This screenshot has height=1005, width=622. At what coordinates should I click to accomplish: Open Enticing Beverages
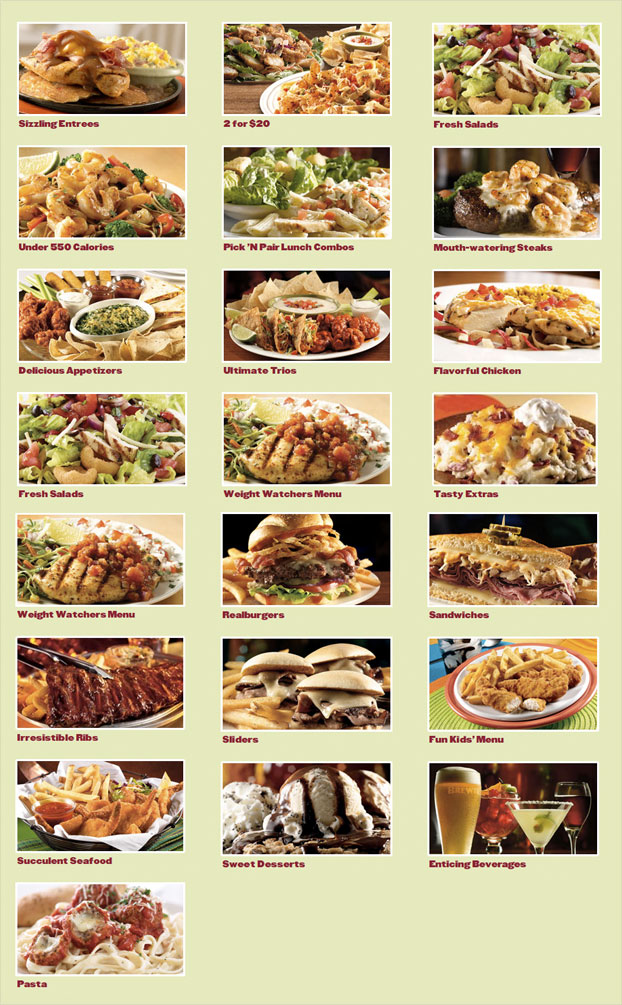[x=513, y=808]
